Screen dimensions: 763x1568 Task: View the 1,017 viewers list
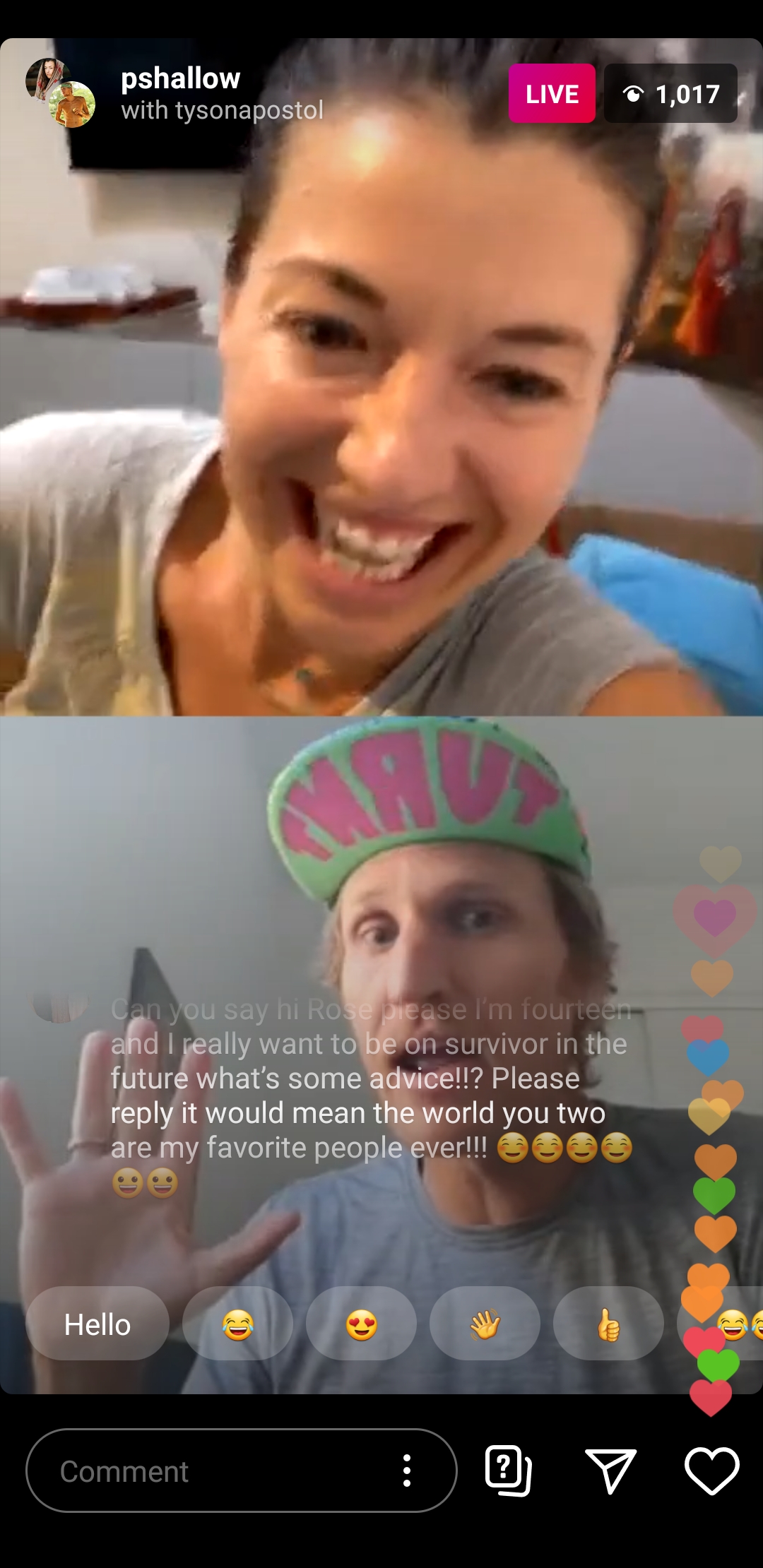670,93
